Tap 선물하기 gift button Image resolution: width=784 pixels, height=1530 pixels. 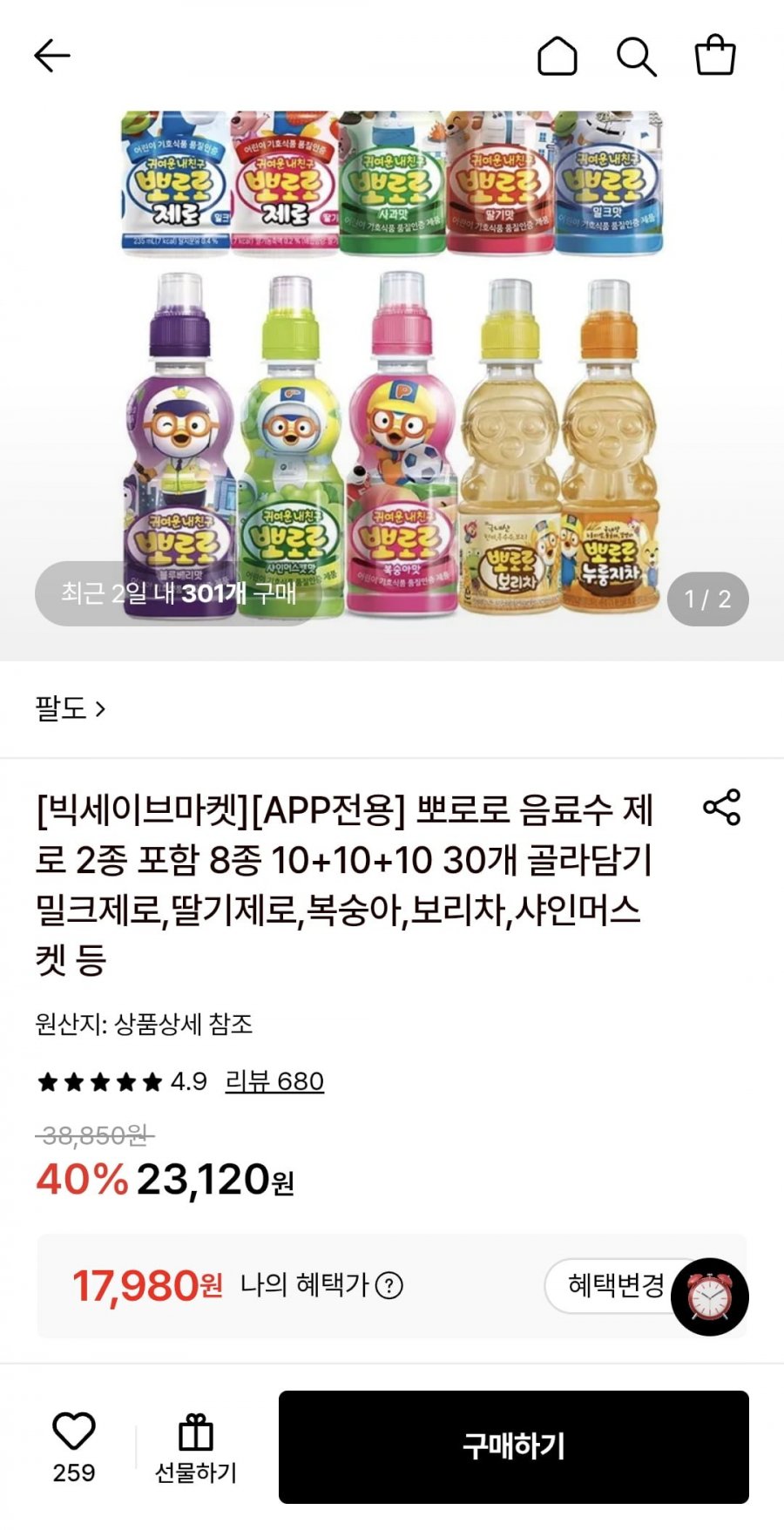[x=196, y=1448]
